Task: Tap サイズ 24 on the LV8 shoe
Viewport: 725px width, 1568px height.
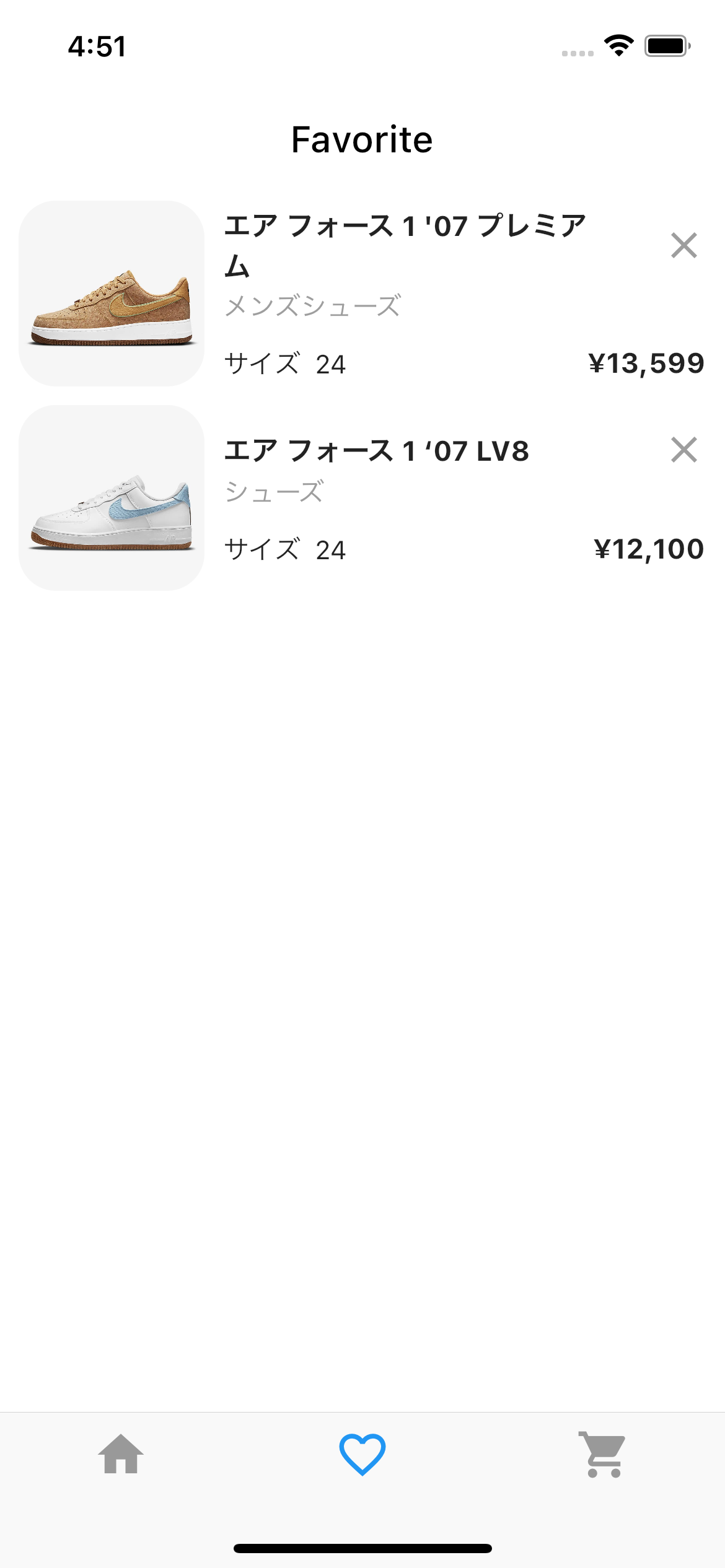Action: [x=285, y=549]
